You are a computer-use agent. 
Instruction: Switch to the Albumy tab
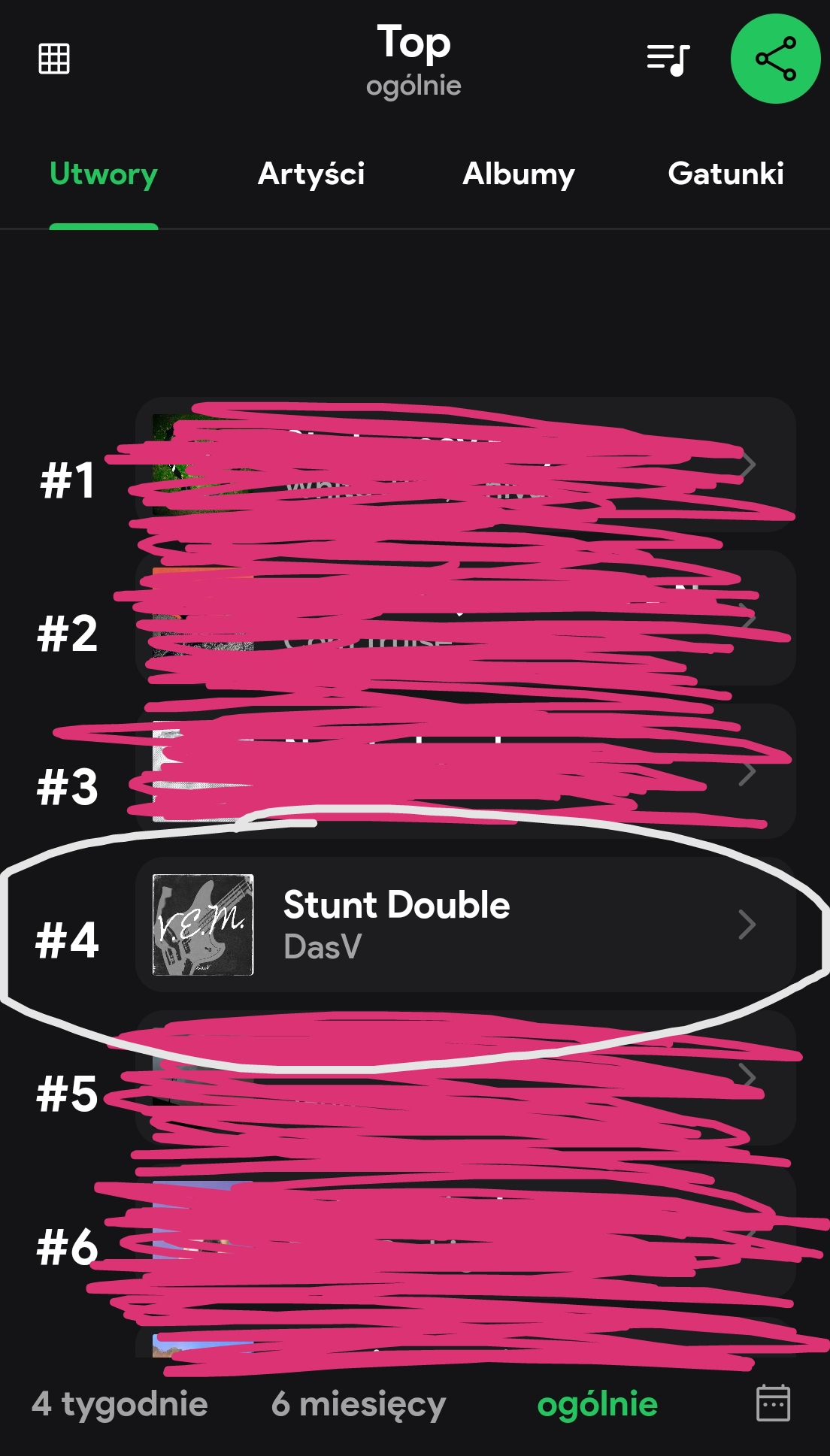(519, 174)
